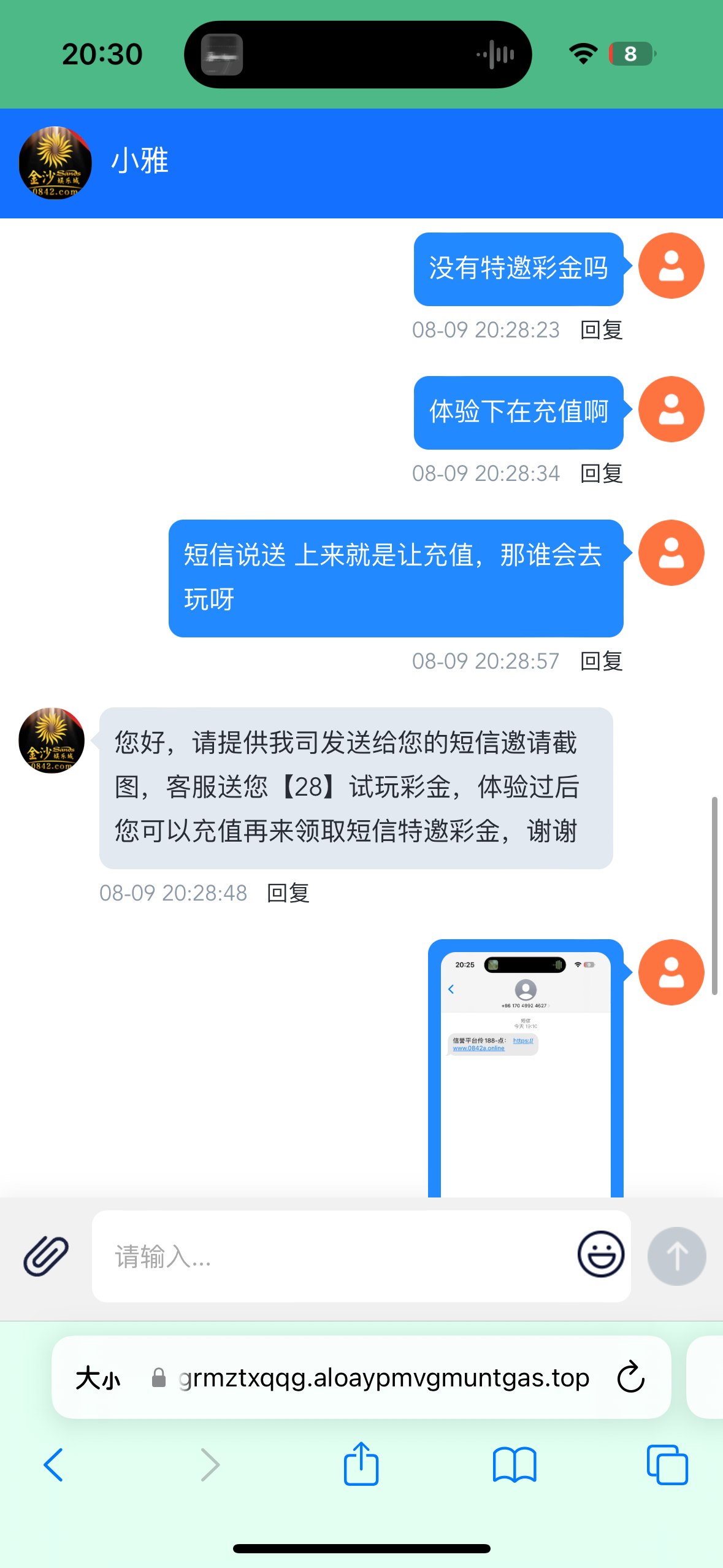Tap the website address bar
Screen dimensions: 723x1568
pyautogui.click(x=383, y=1378)
